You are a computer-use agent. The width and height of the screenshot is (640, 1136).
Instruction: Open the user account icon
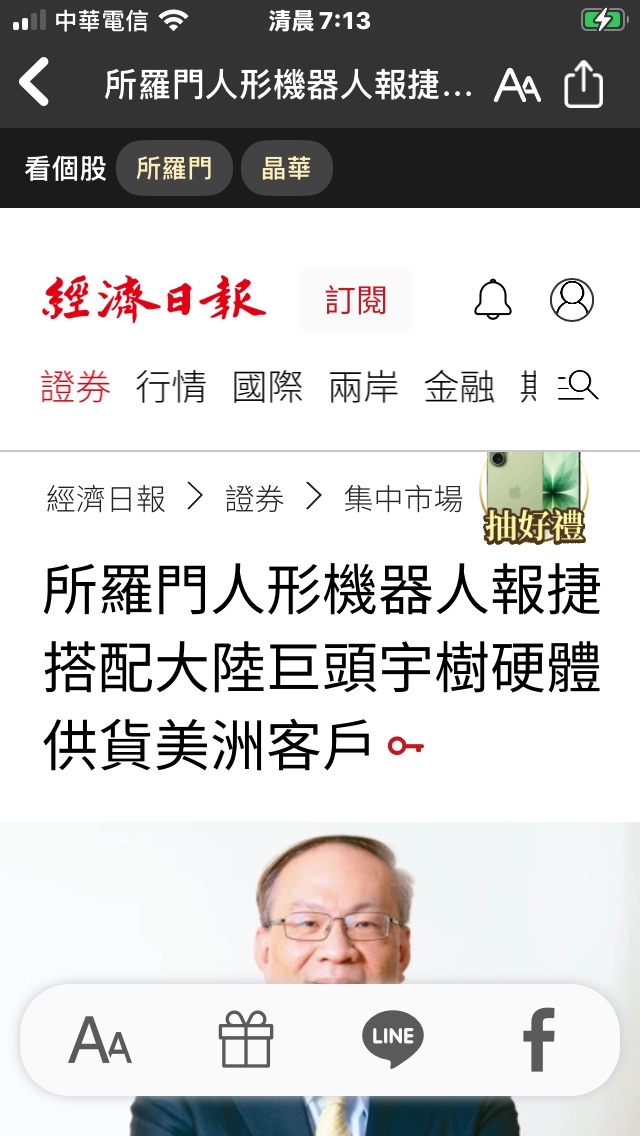572,300
